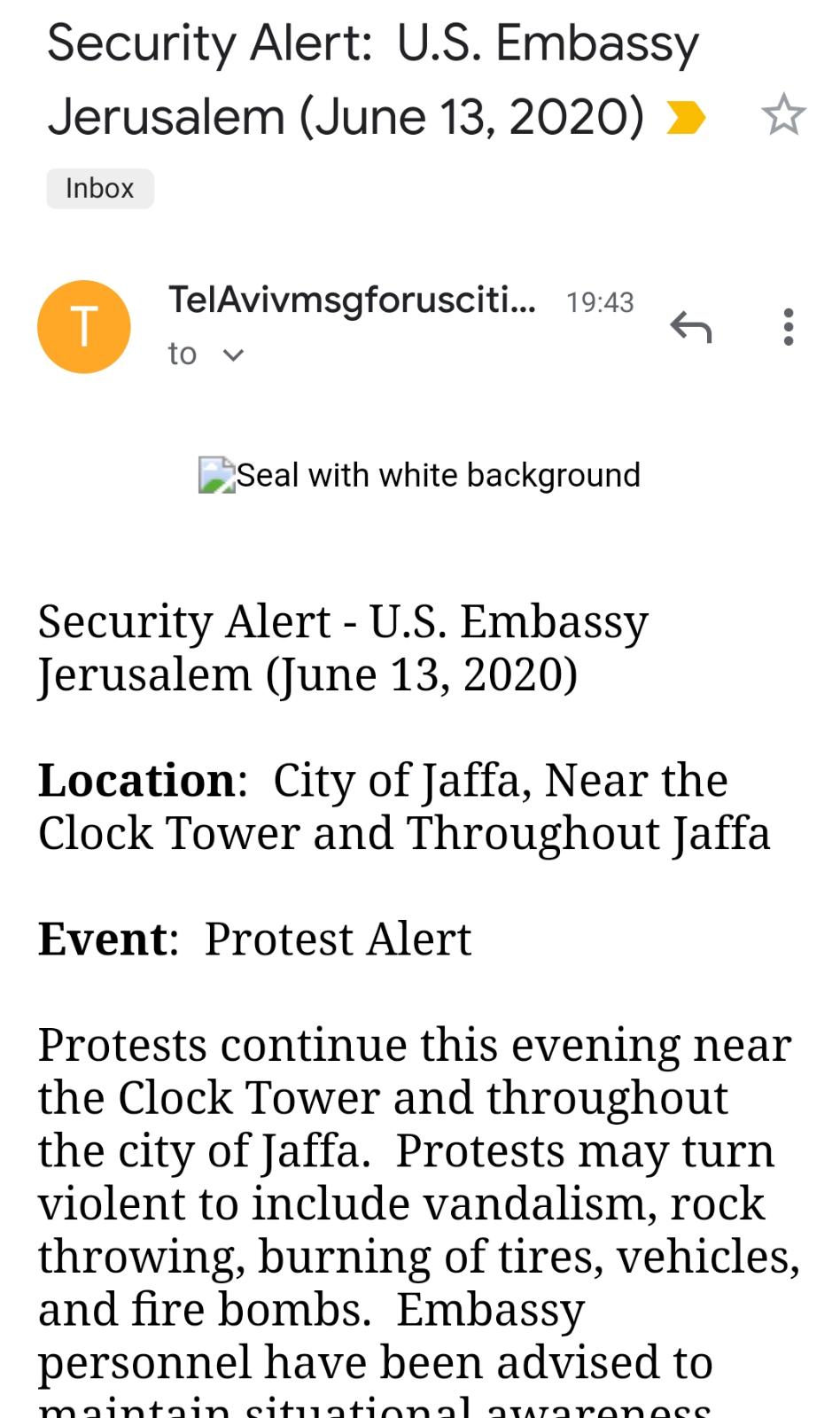Open the message overflow menu
The height and width of the screenshot is (1418, 840).
(x=788, y=327)
